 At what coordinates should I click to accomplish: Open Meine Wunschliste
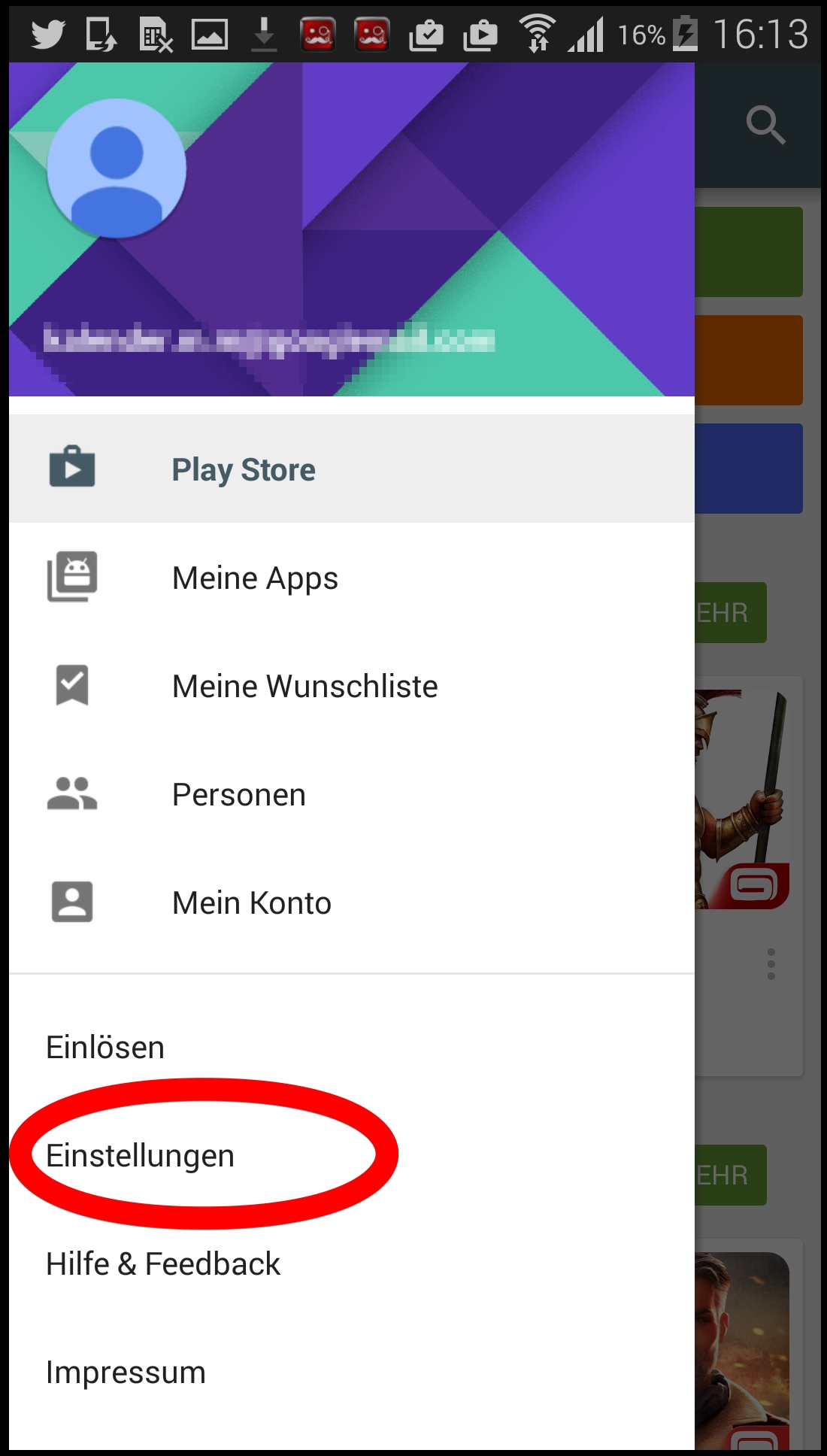[x=352, y=686]
